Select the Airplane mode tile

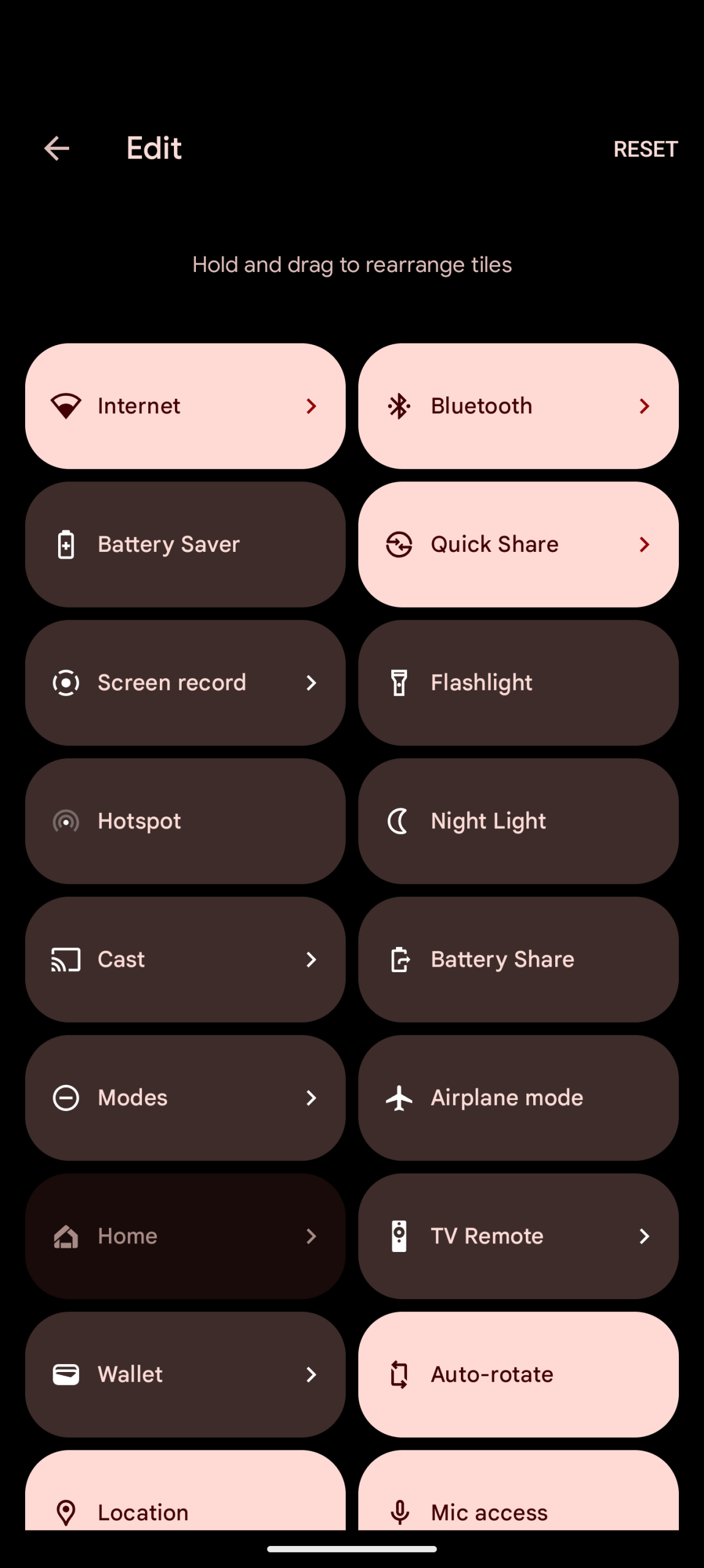click(x=518, y=1098)
